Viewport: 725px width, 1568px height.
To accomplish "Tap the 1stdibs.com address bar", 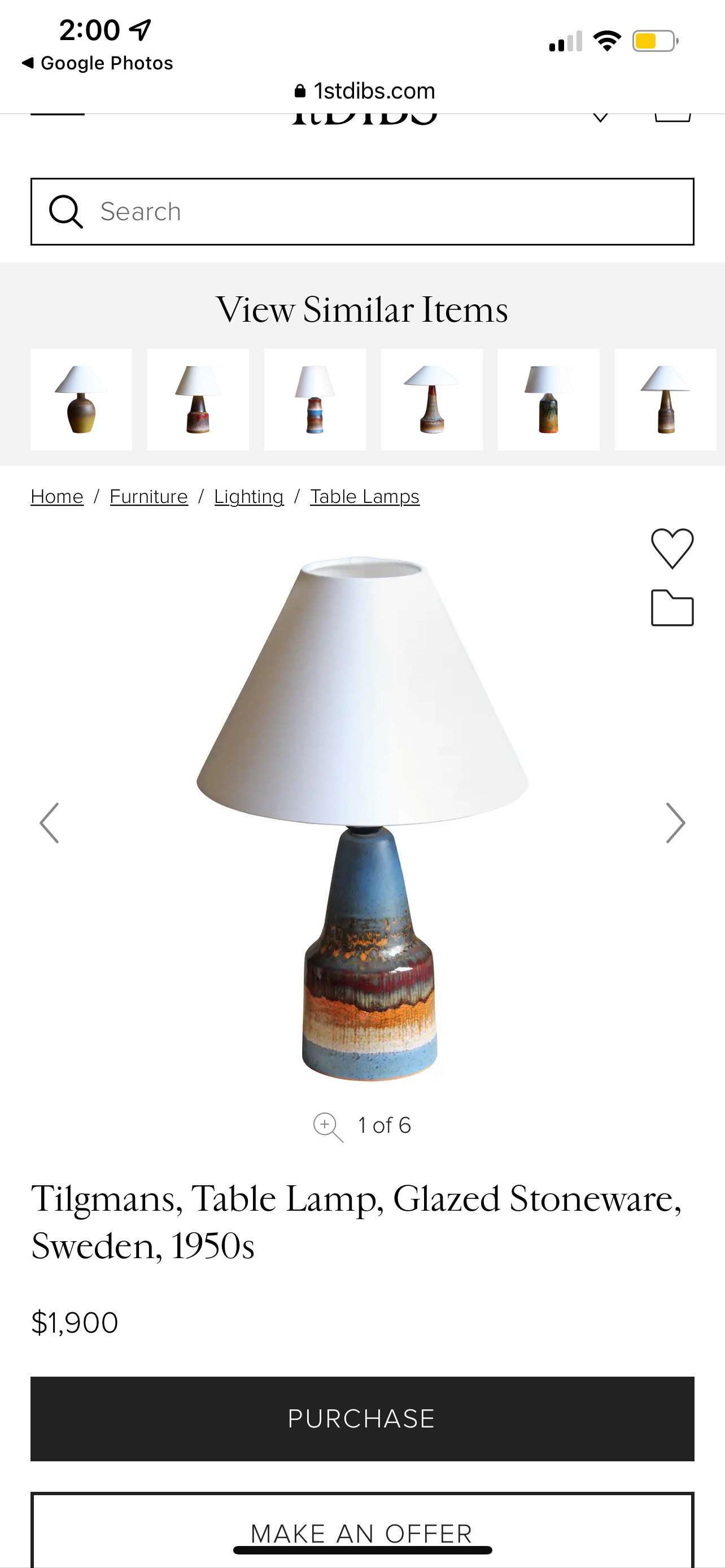I will 364,91.
